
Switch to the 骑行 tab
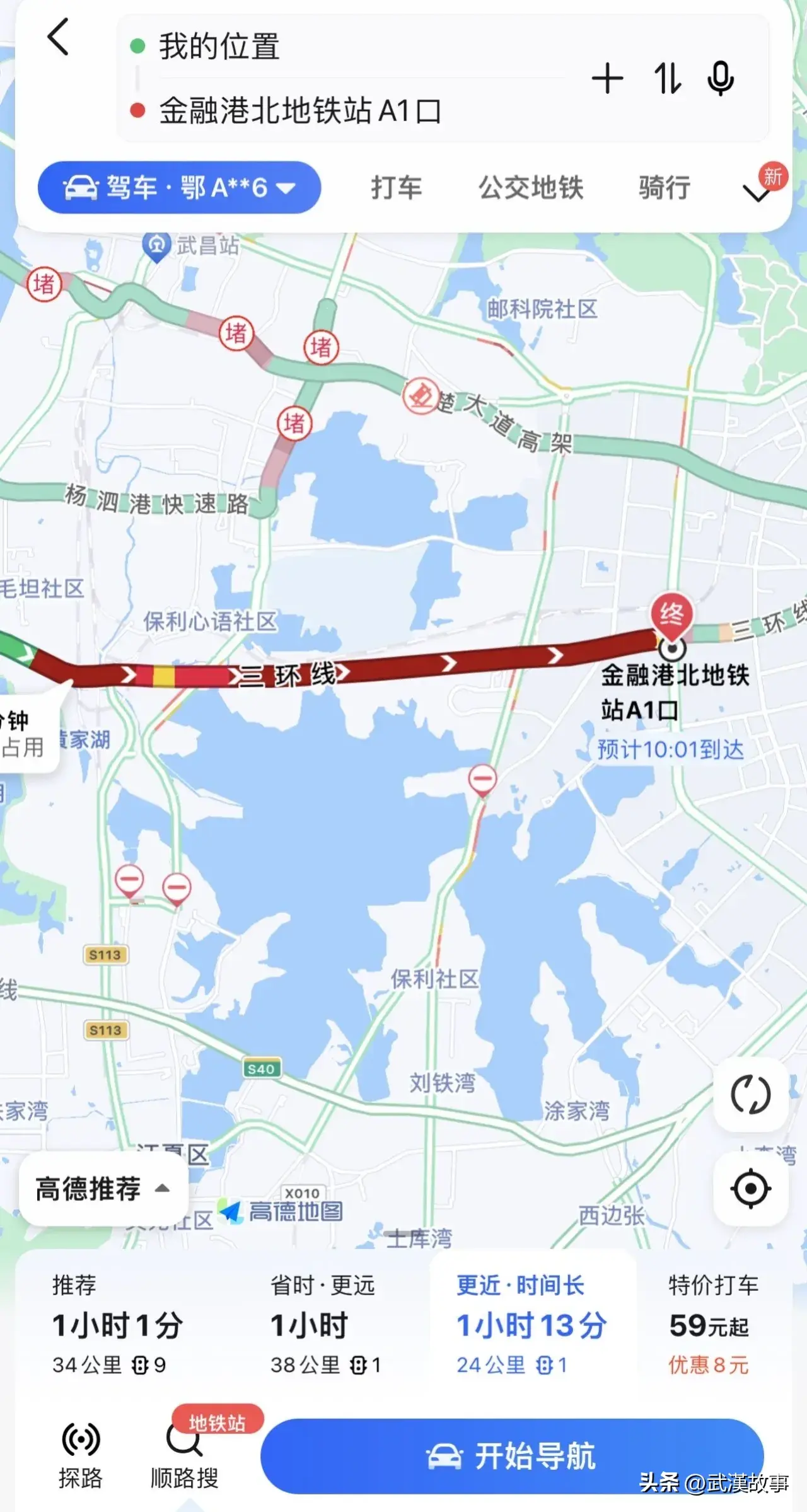pyautogui.click(x=665, y=188)
